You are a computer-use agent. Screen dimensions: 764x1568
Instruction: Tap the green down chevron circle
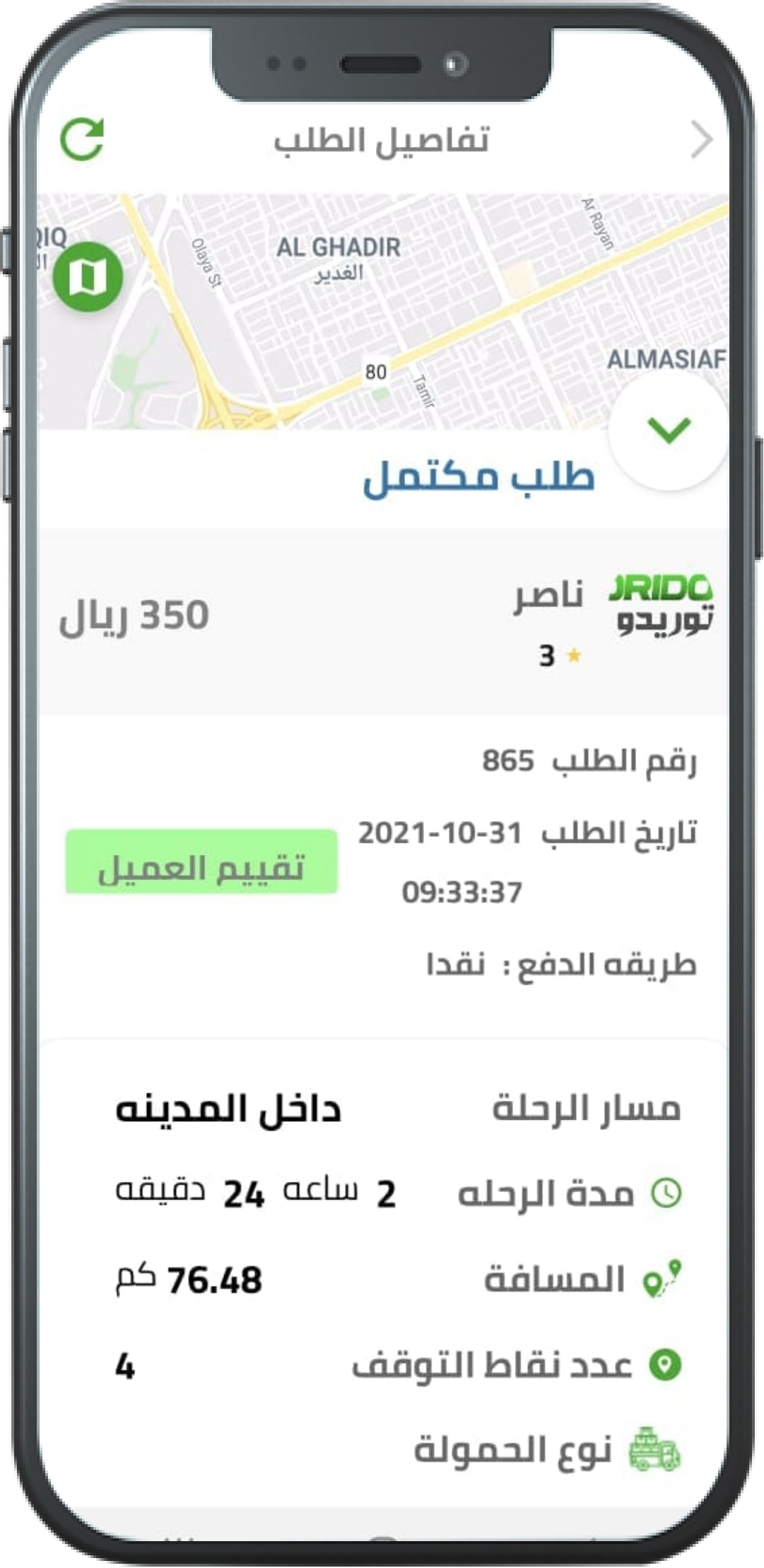click(668, 431)
